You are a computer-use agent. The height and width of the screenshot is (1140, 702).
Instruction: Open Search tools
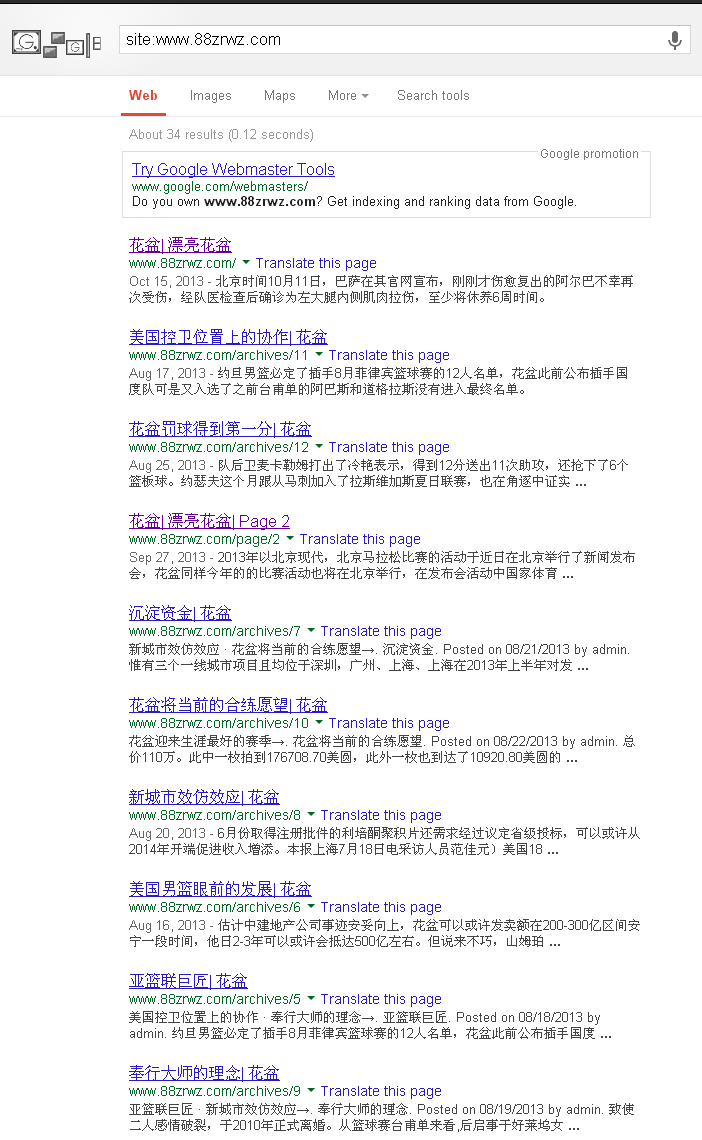coord(433,95)
